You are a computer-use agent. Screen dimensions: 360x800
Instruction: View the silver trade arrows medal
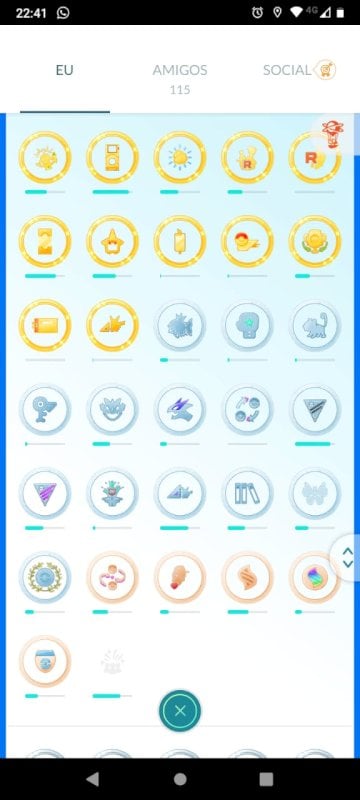[247, 409]
